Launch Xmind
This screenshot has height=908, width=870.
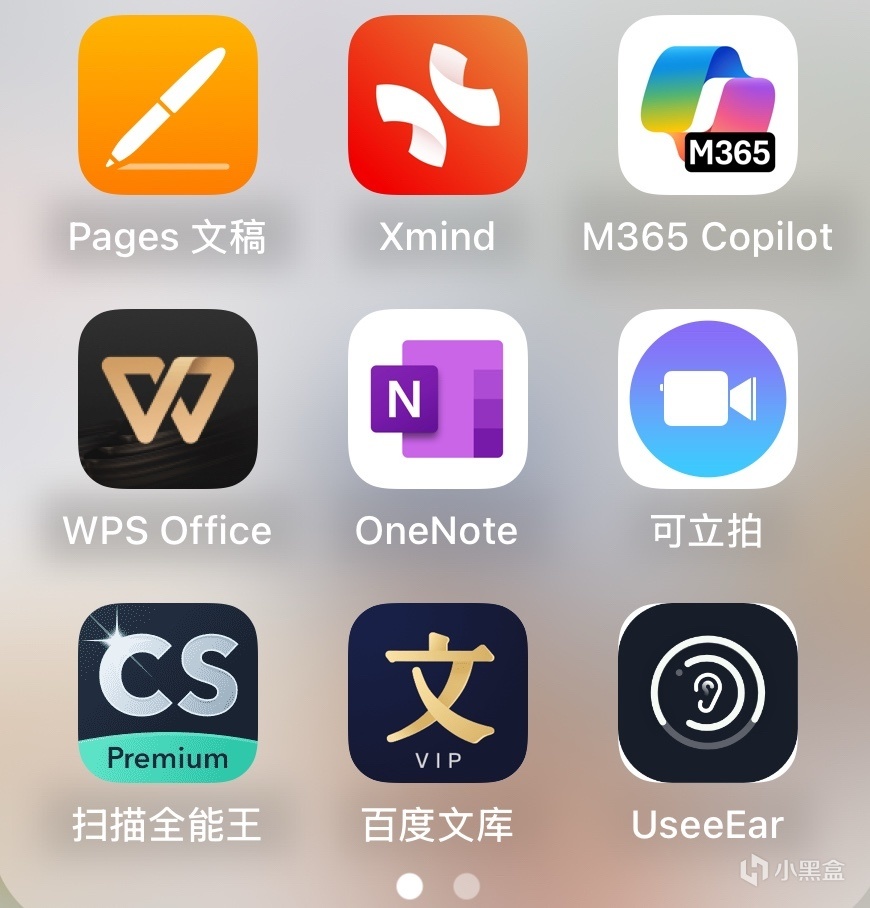[x=437, y=105]
